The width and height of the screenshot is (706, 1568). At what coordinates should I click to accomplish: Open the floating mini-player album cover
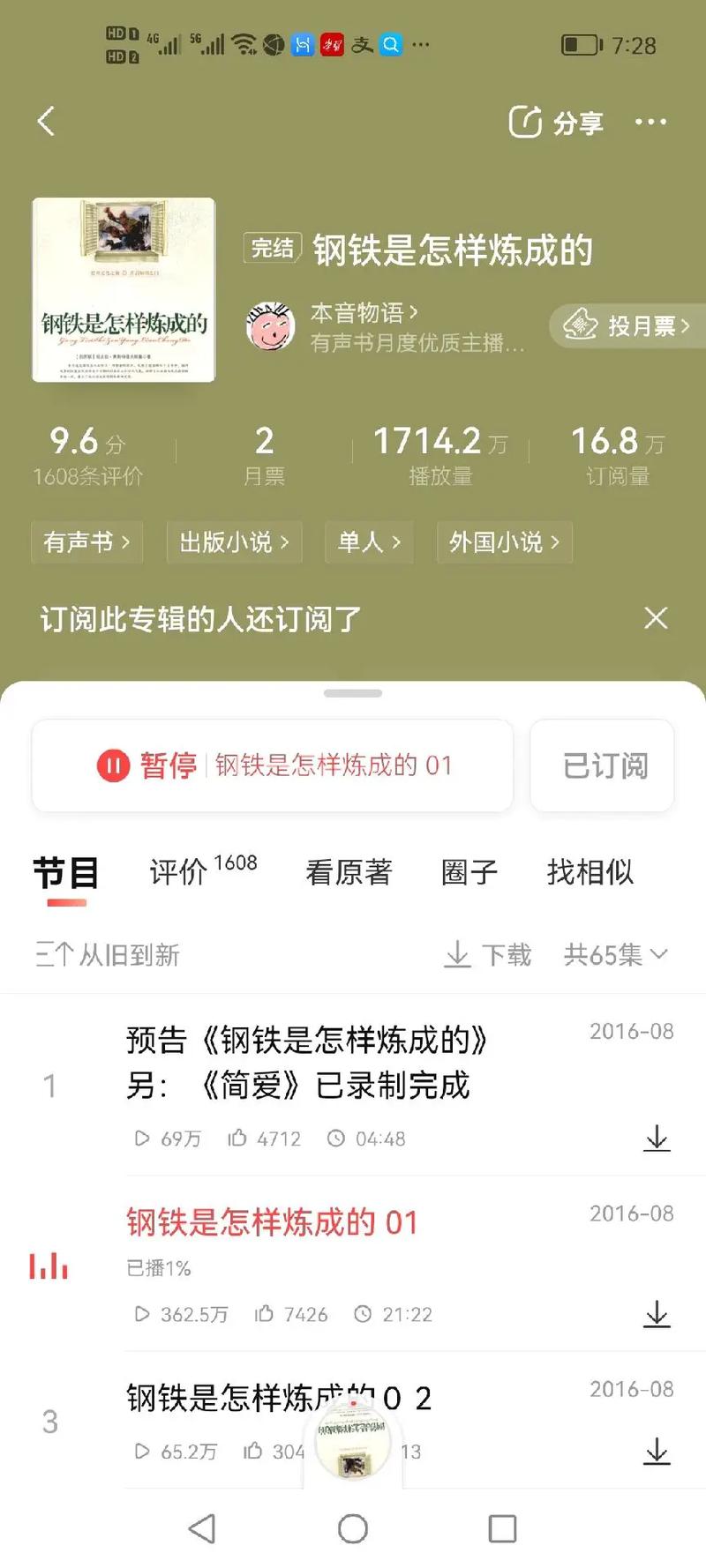click(x=352, y=1440)
